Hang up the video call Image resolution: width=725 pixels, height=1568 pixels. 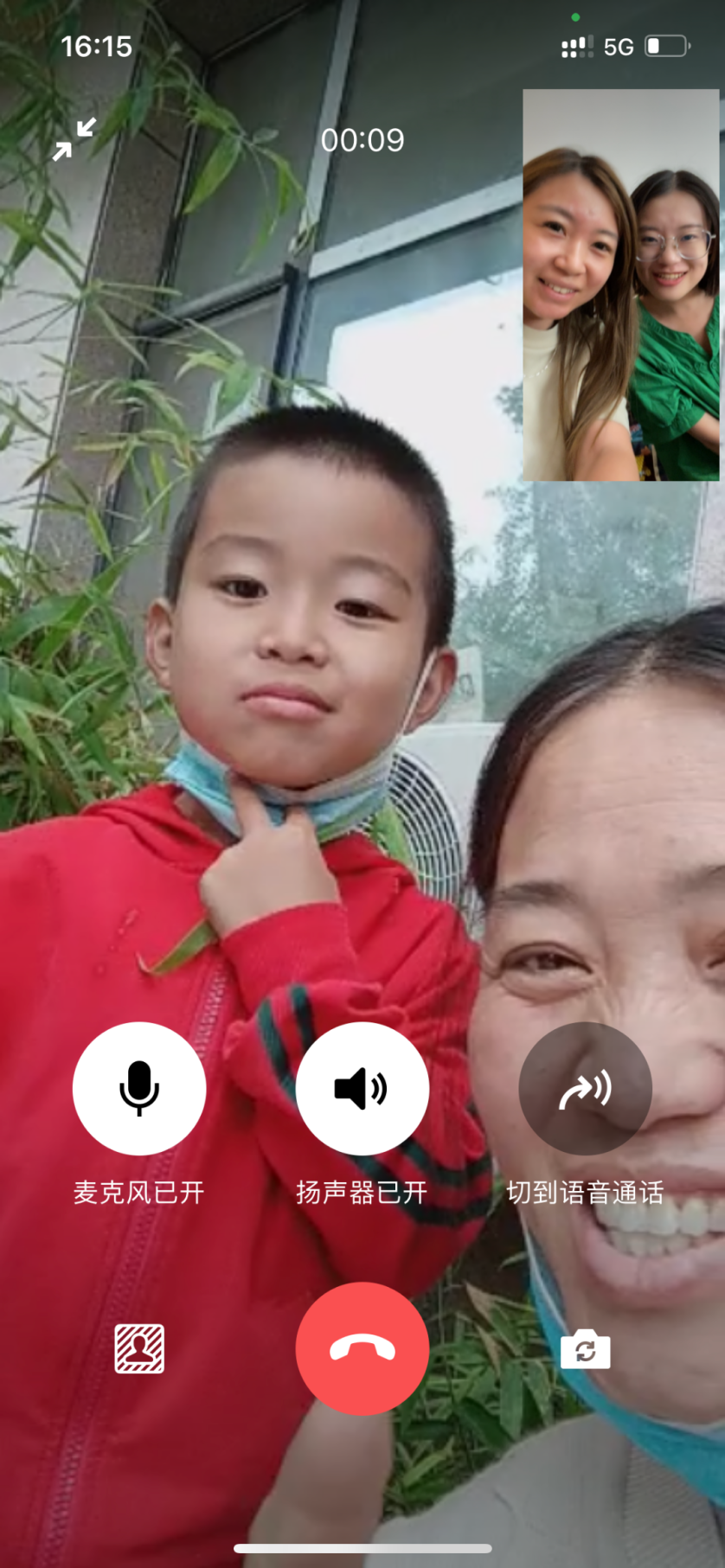point(362,1348)
